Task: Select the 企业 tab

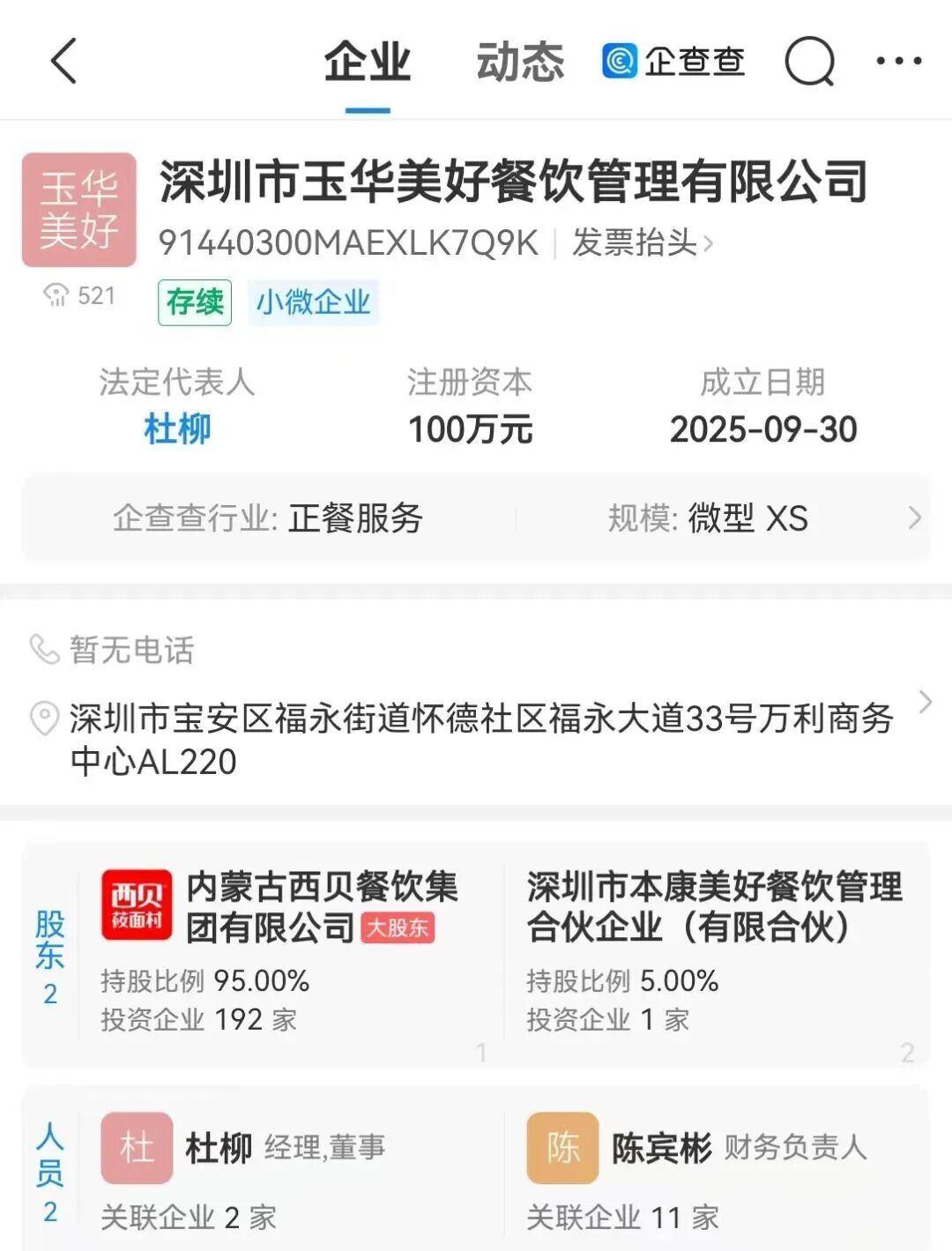Action: [368, 62]
